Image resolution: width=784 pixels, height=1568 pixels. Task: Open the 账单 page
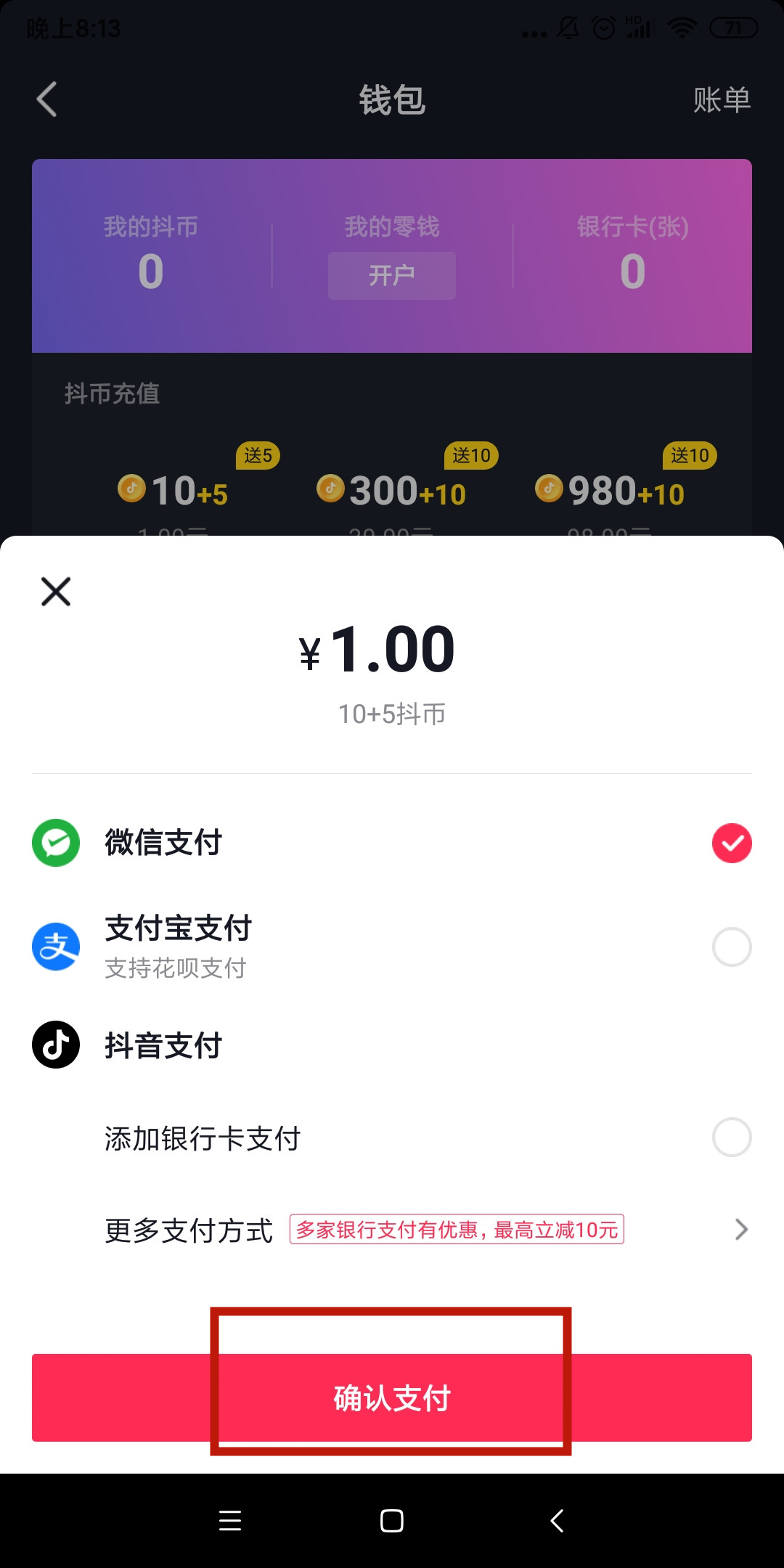pyautogui.click(x=721, y=101)
